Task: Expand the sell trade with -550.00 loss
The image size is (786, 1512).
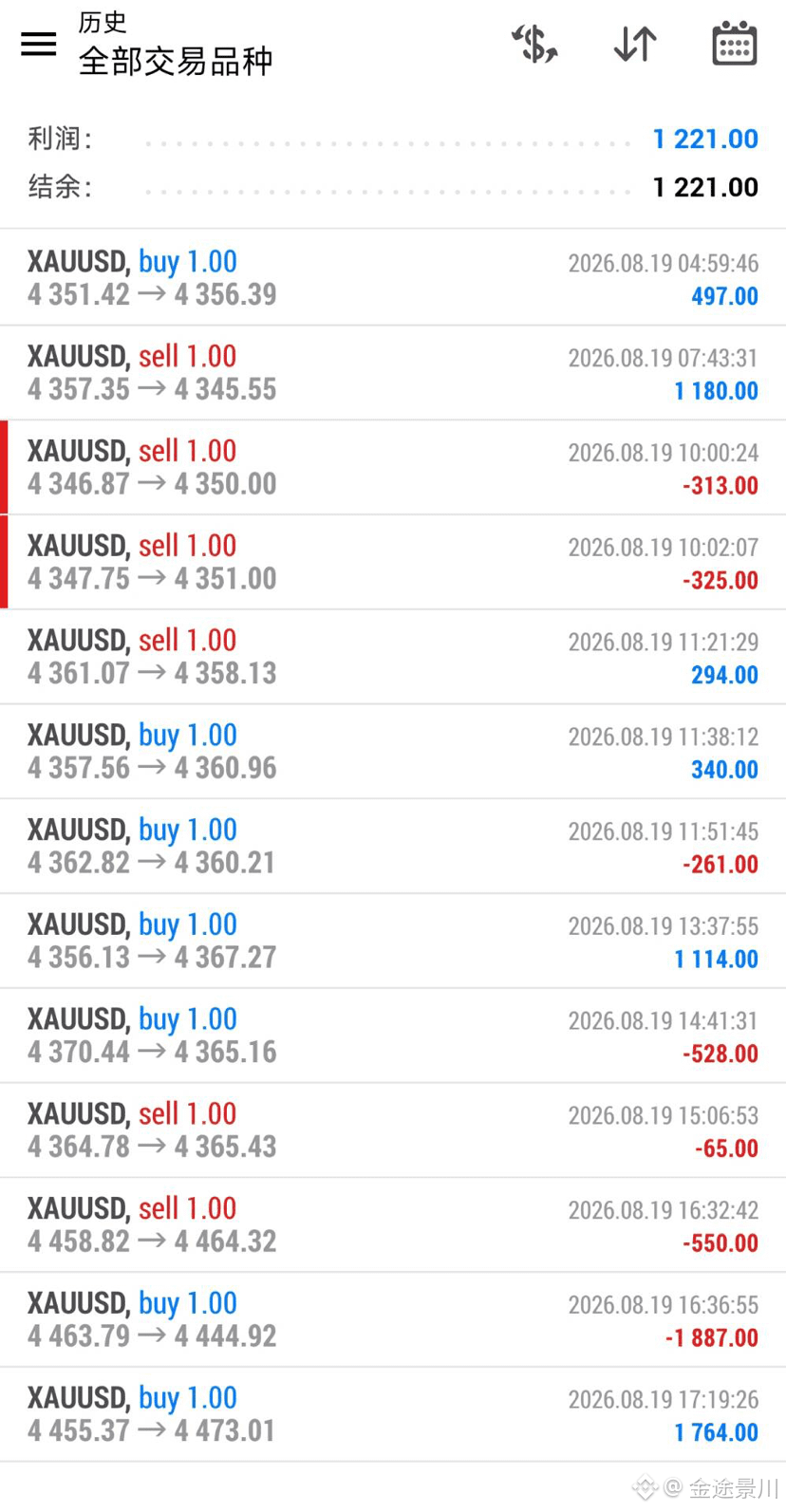Action: coord(393,1224)
